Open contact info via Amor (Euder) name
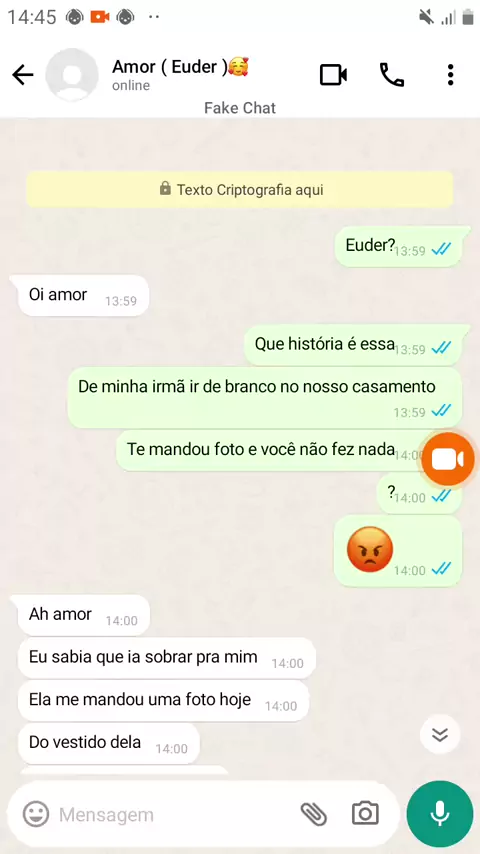The image size is (480, 854). (x=180, y=67)
